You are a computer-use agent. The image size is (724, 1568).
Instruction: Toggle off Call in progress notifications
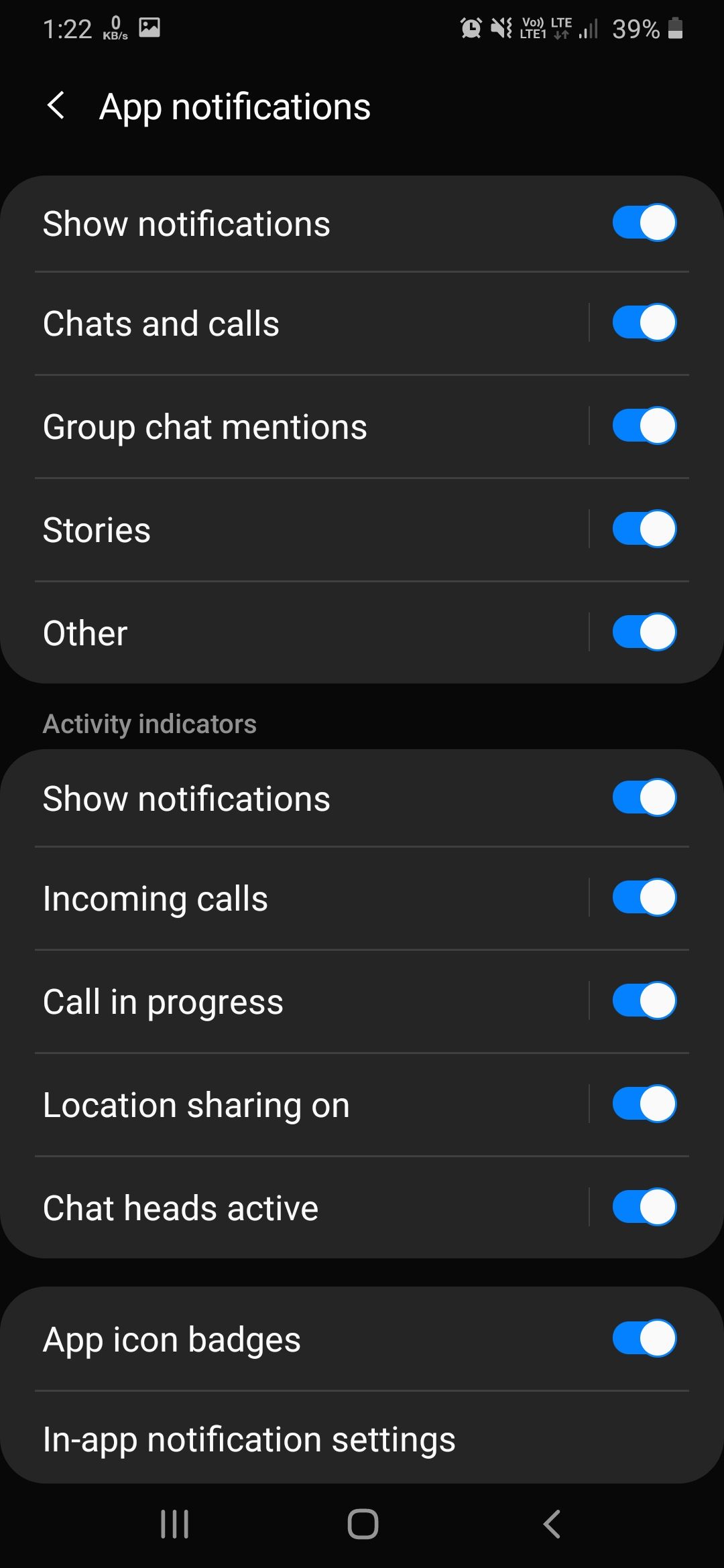[644, 1001]
